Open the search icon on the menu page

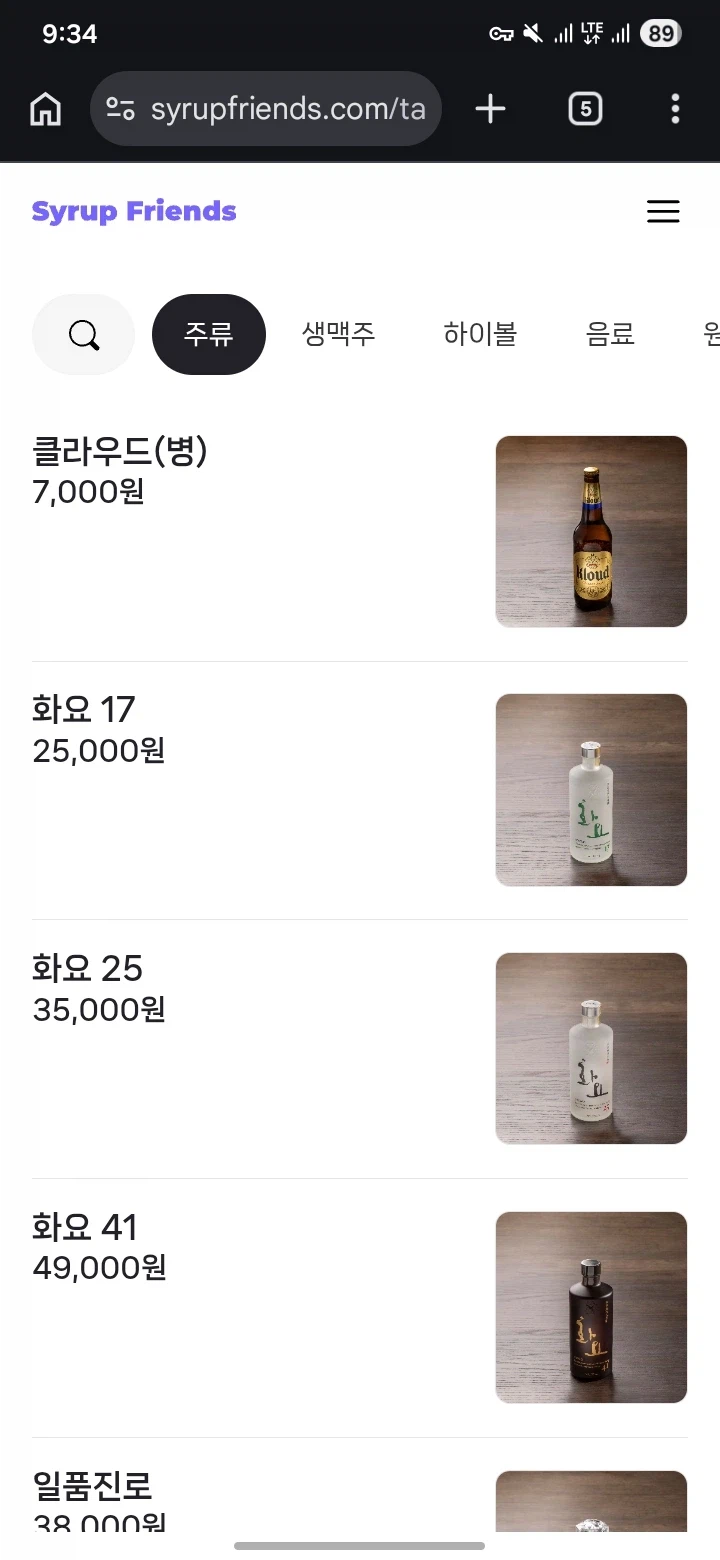pyautogui.click(x=83, y=334)
